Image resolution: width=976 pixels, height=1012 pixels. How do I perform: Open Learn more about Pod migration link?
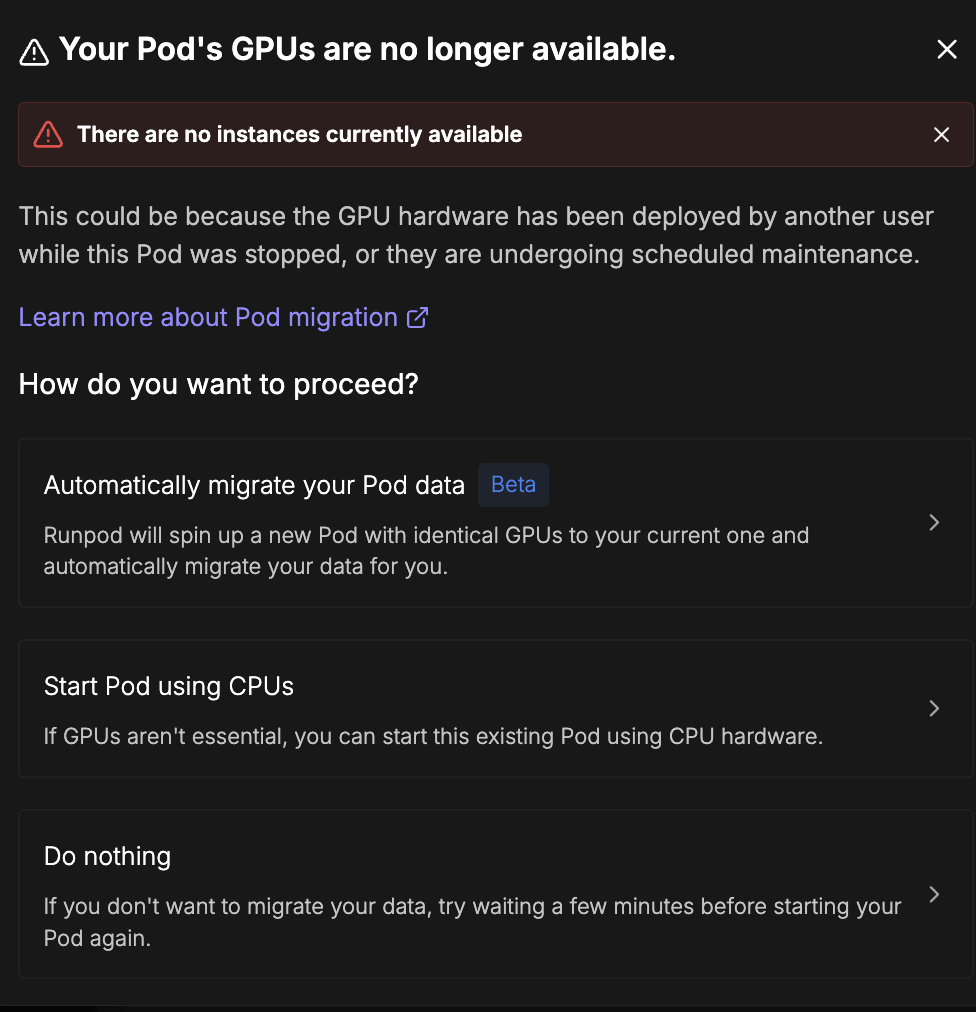(x=223, y=318)
